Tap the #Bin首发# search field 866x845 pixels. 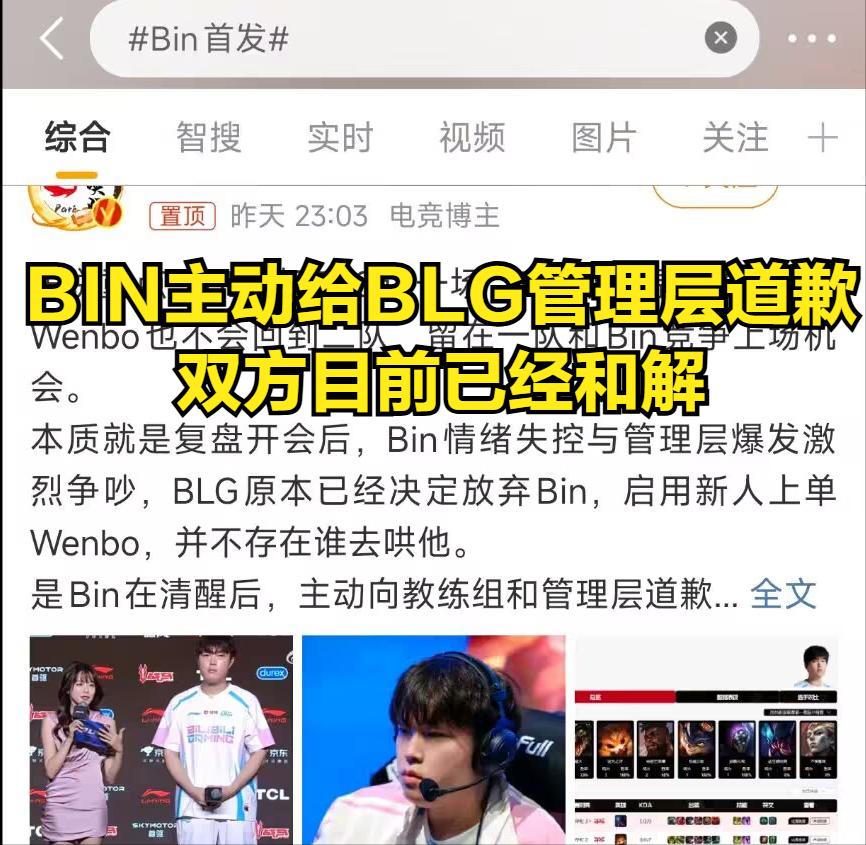click(x=400, y=39)
